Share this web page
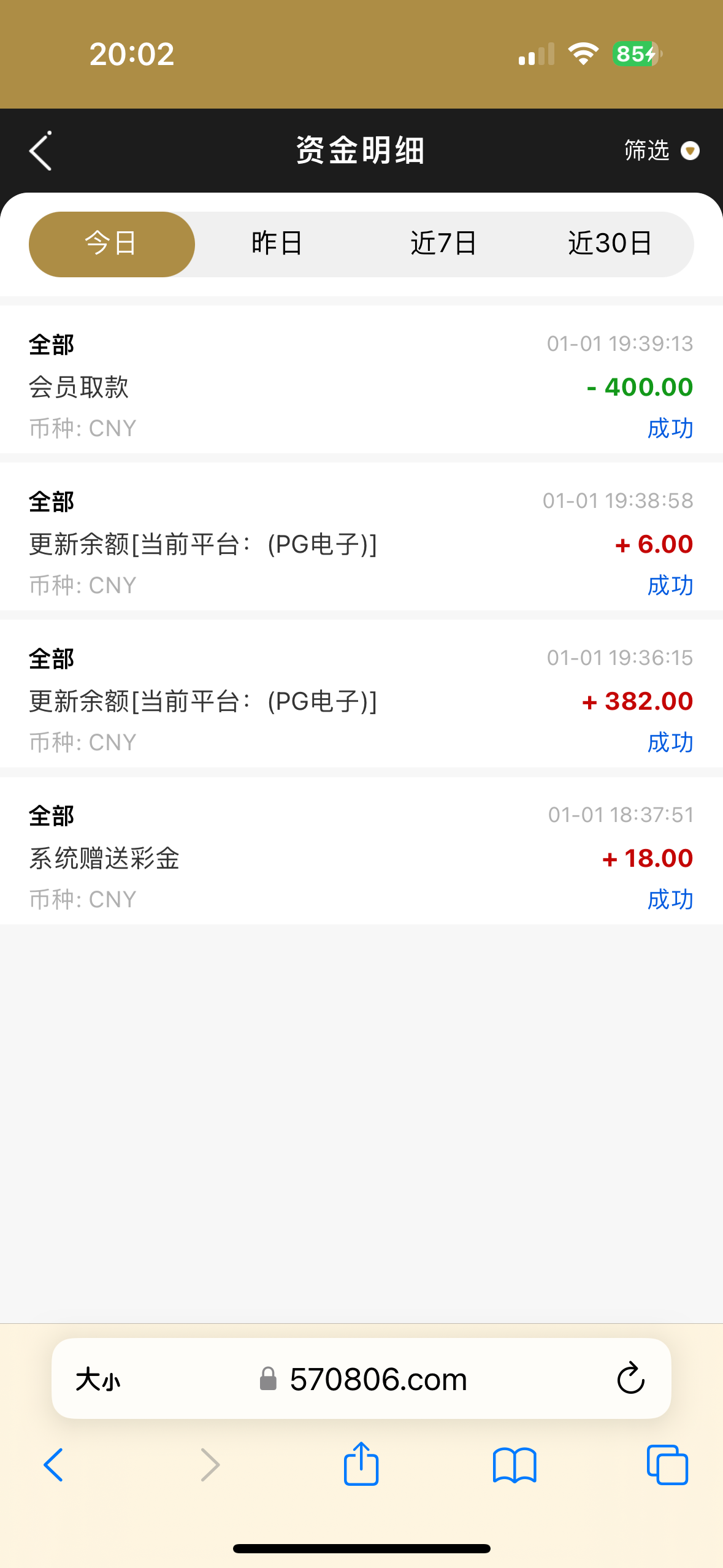The height and width of the screenshot is (1568, 723). tap(361, 1464)
